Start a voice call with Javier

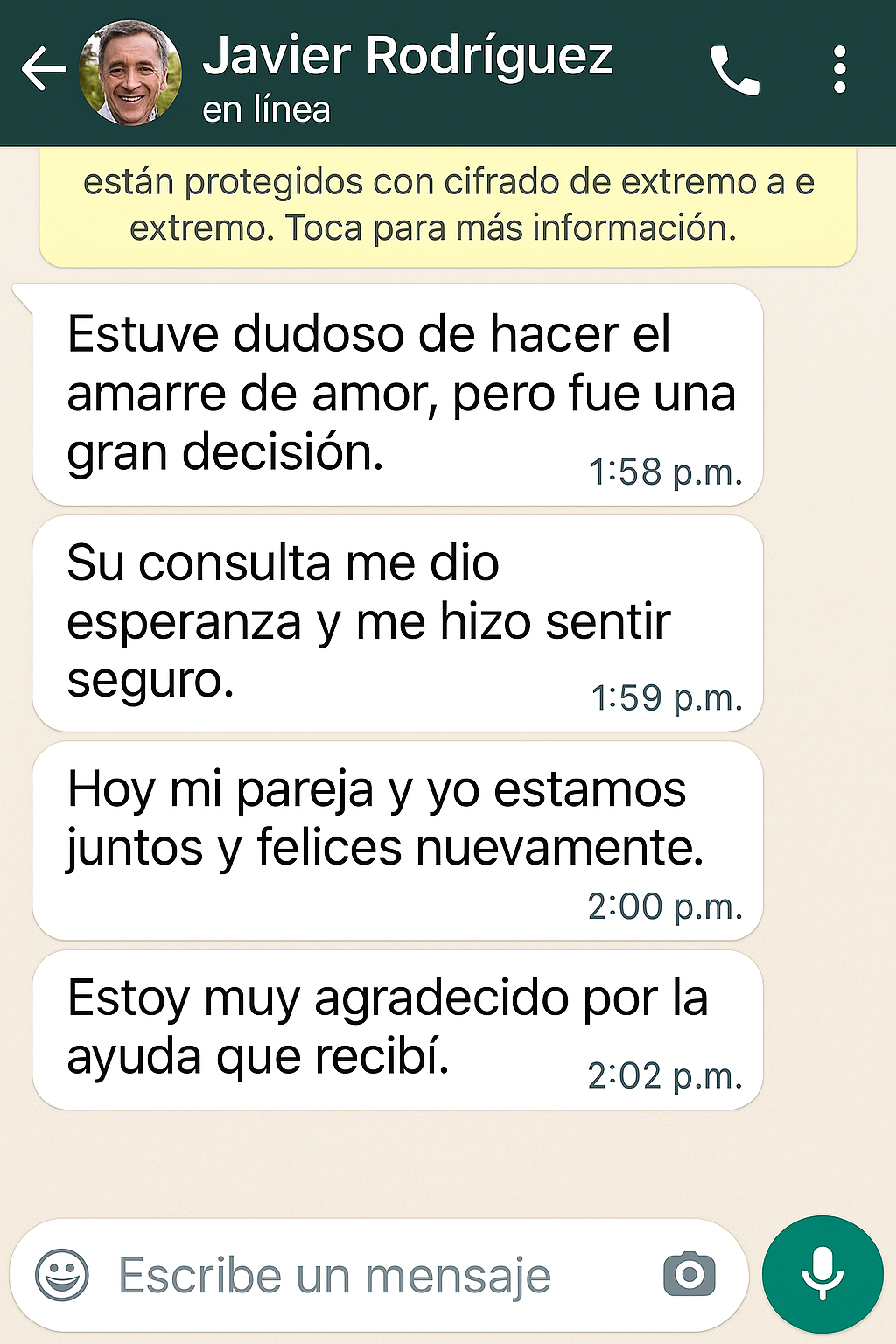[x=733, y=70]
